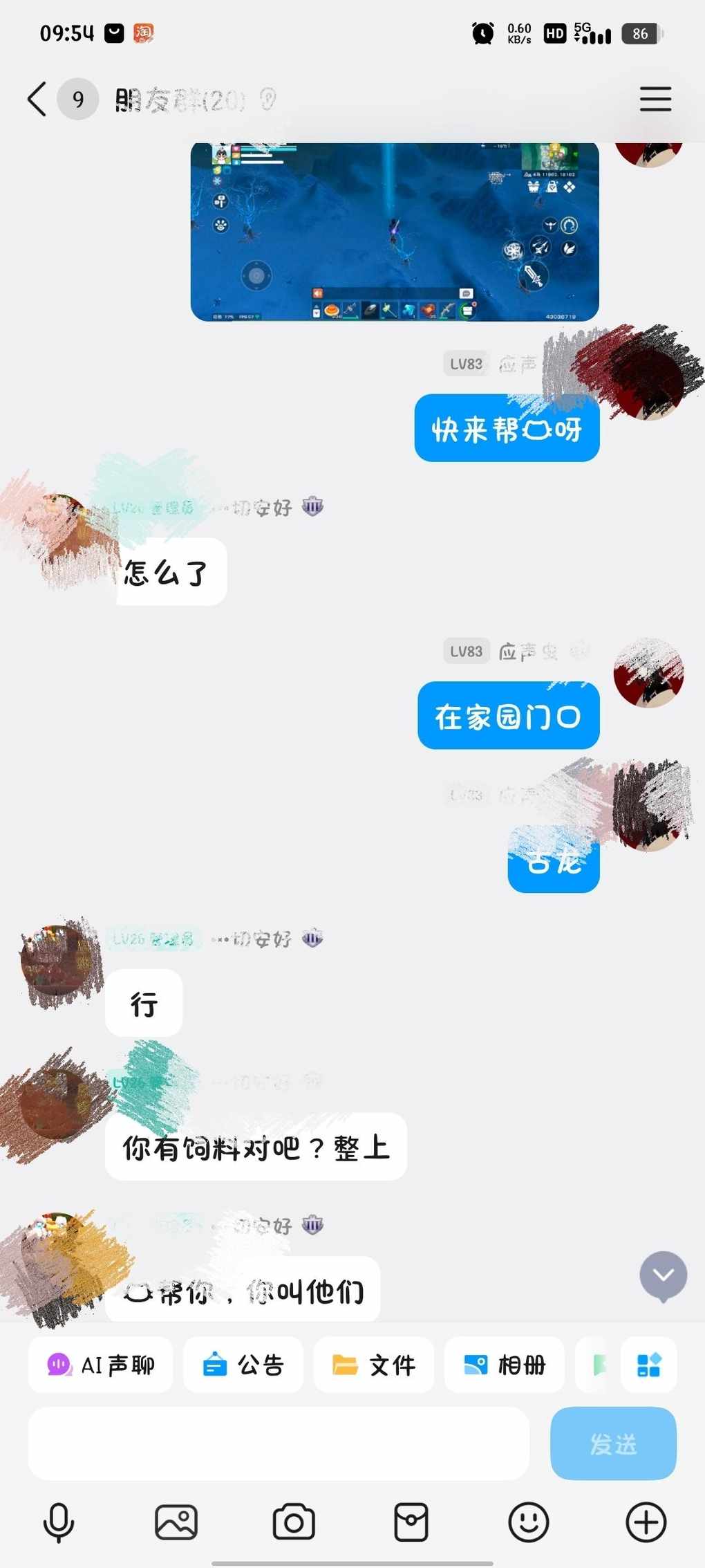Tap the 发送 send button
Viewport: 705px width, 1568px height.
click(x=613, y=1443)
